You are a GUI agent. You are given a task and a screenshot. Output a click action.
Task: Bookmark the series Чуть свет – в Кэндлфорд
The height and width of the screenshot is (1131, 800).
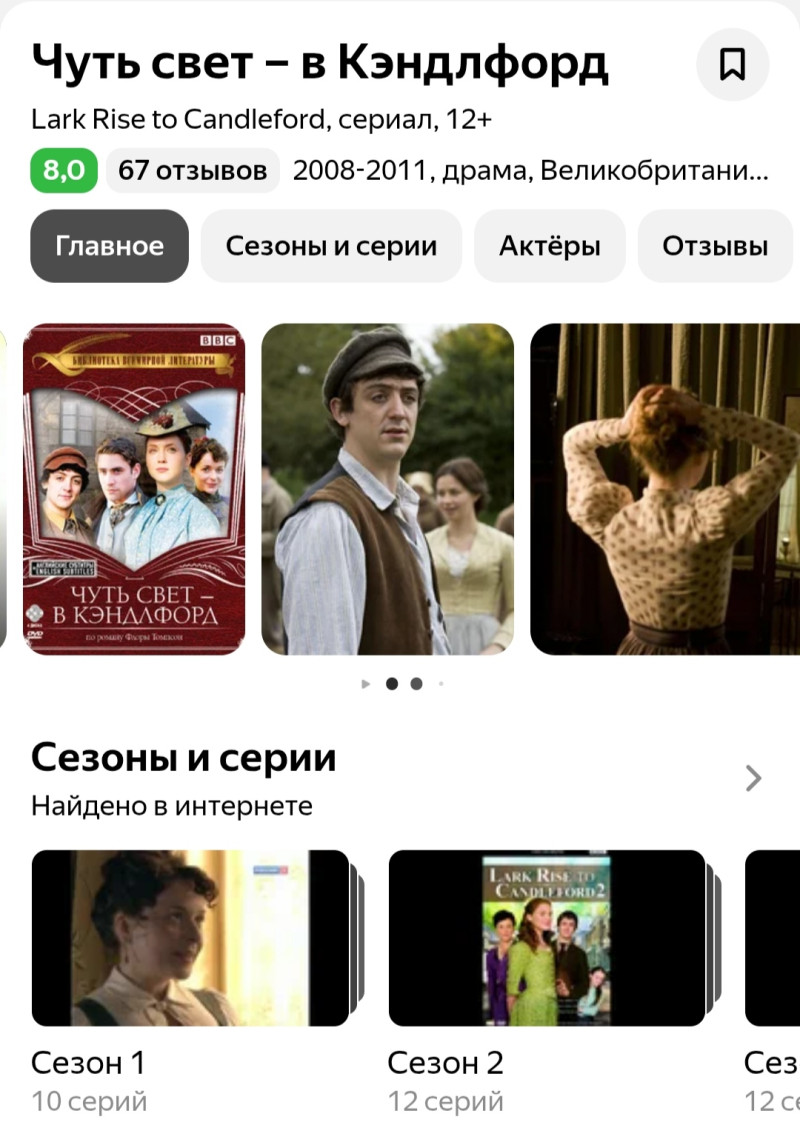(732, 65)
